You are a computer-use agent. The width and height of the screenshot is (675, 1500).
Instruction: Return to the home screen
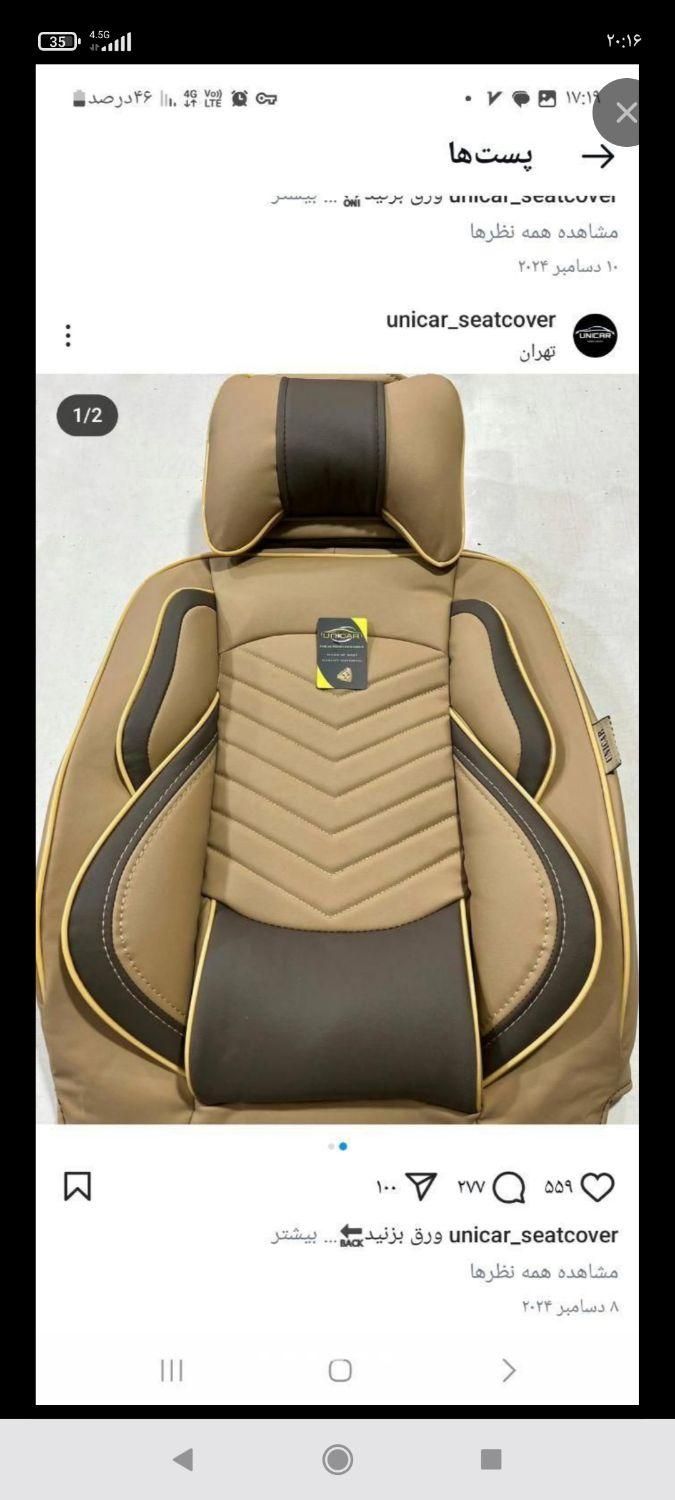click(x=338, y=1459)
